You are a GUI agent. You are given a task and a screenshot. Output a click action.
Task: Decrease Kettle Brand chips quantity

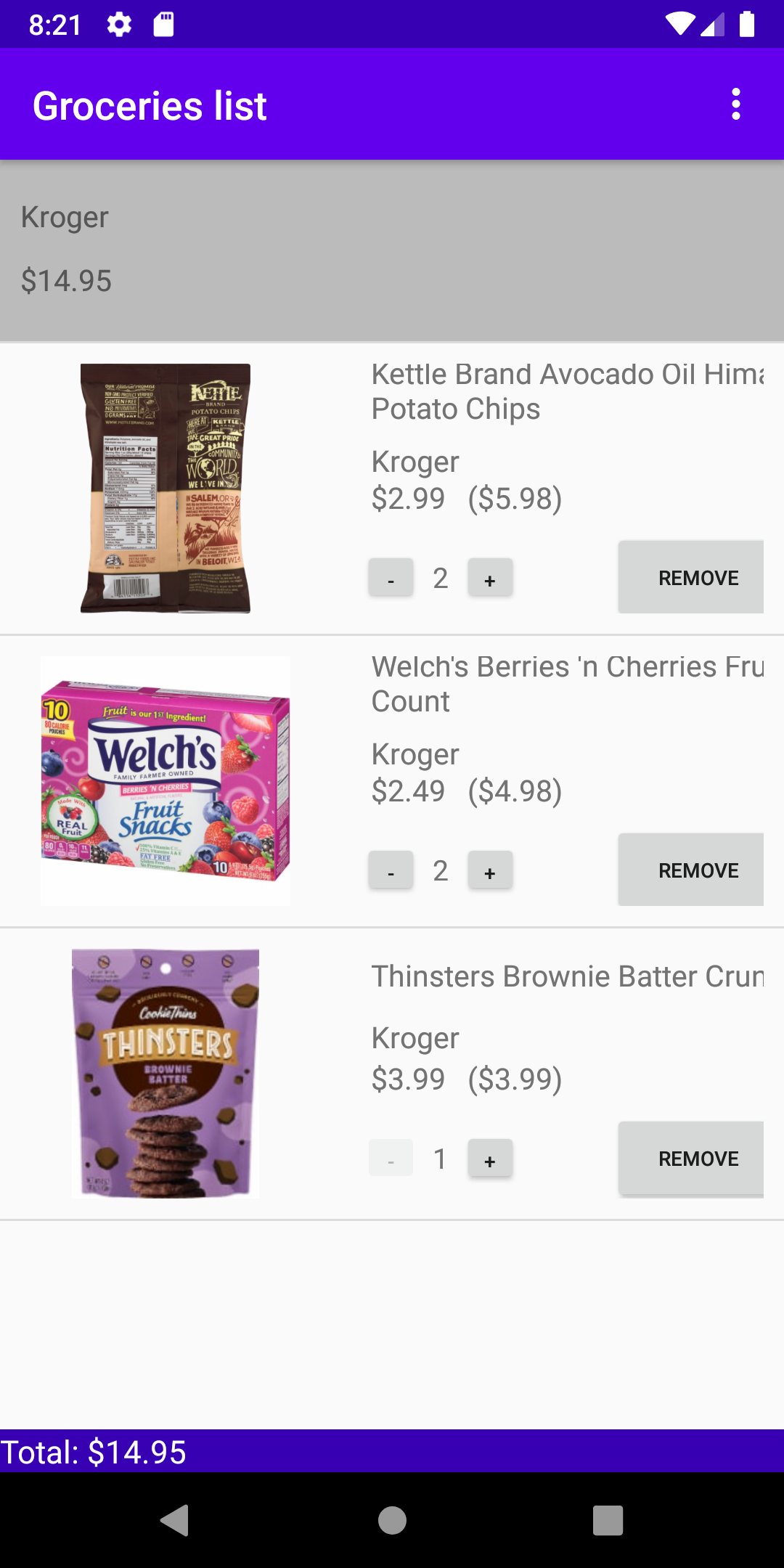point(391,578)
